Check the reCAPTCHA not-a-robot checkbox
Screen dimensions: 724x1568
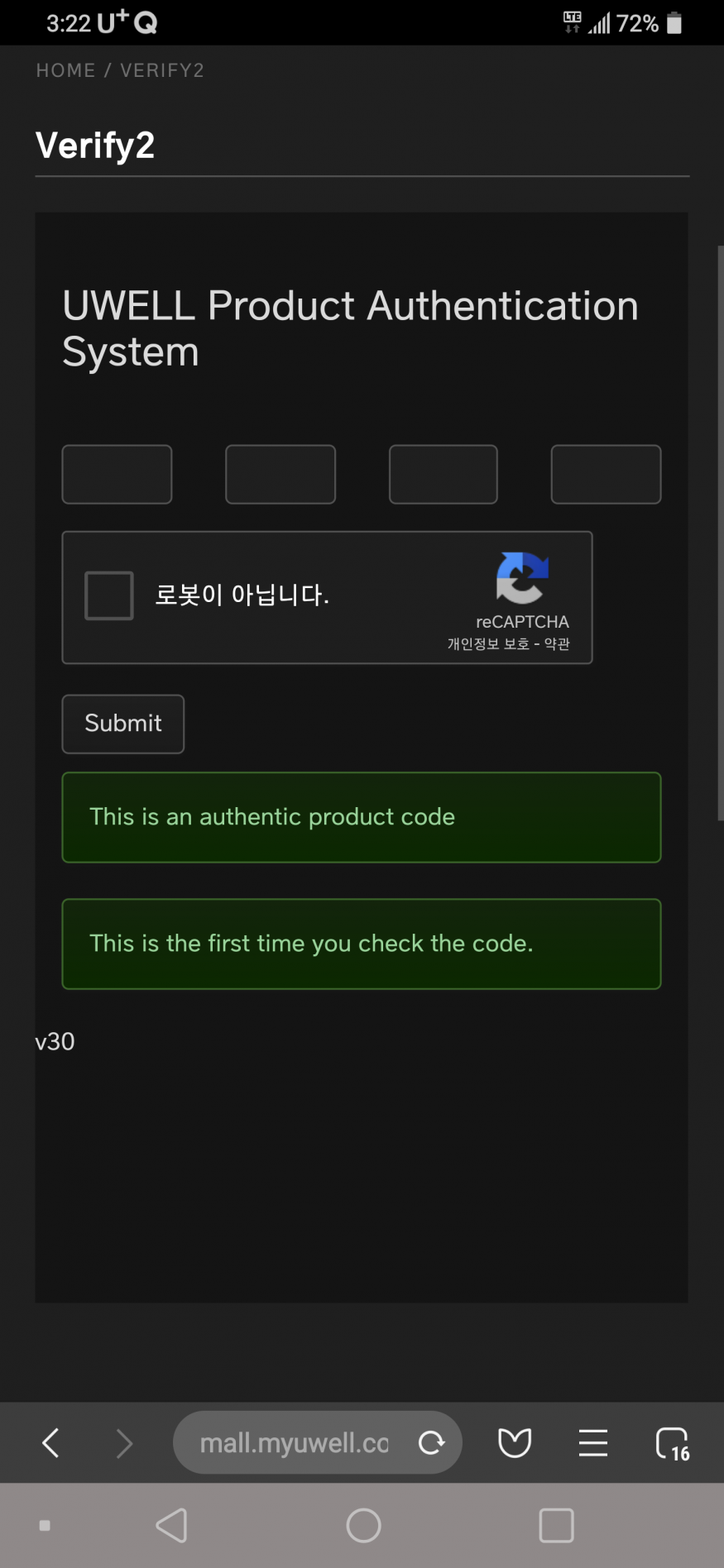pos(109,595)
